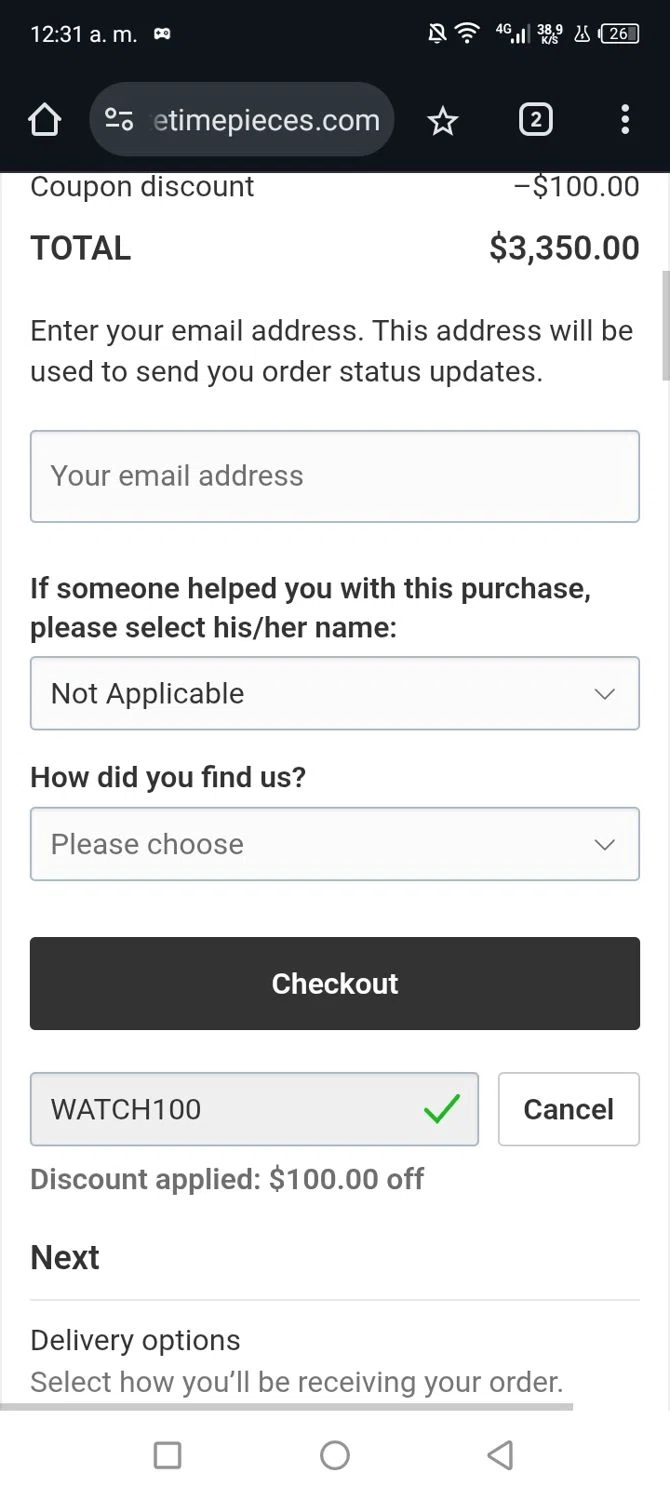Image resolution: width=670 pixels, height=1500 pixels.
Task: Go to Chrome home page
Action: coord(45,121)
